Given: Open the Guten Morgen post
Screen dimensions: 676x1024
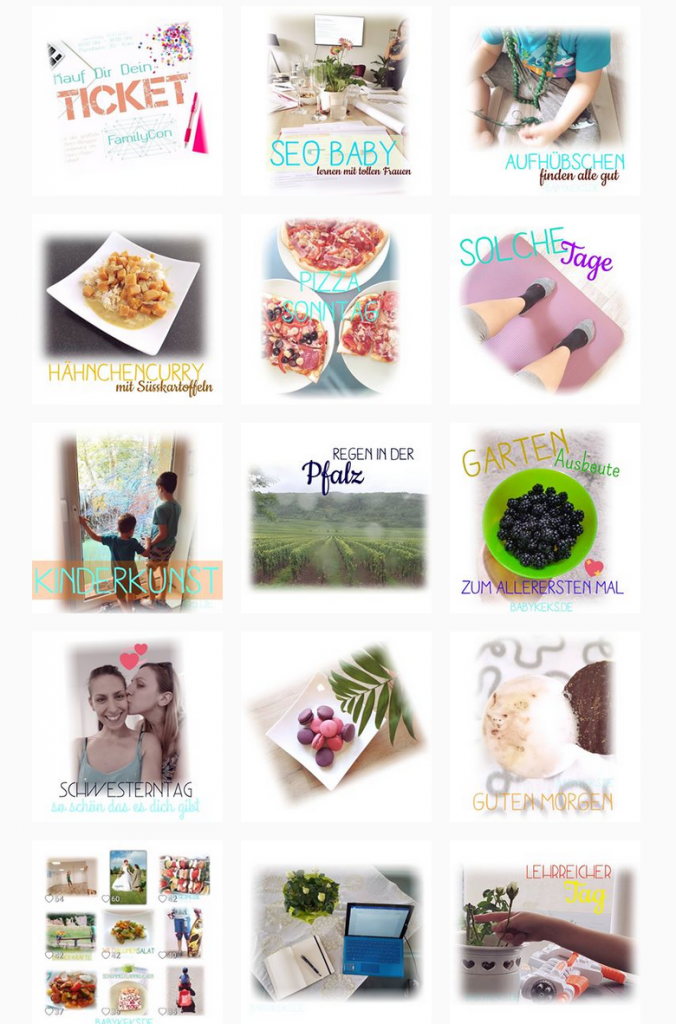Looking at the screenshot, I should point(545,727).
